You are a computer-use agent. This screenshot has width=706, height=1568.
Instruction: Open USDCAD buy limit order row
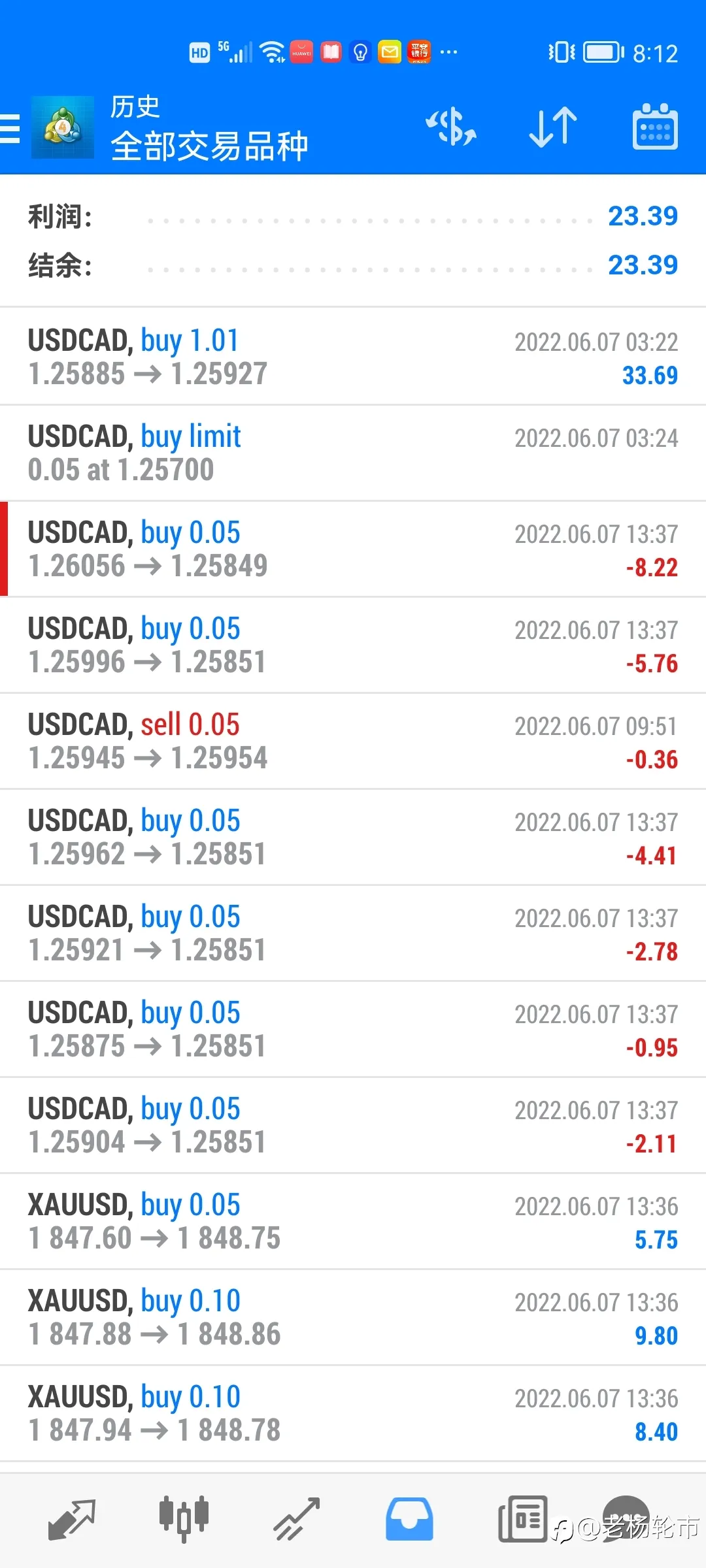(353, 453)
